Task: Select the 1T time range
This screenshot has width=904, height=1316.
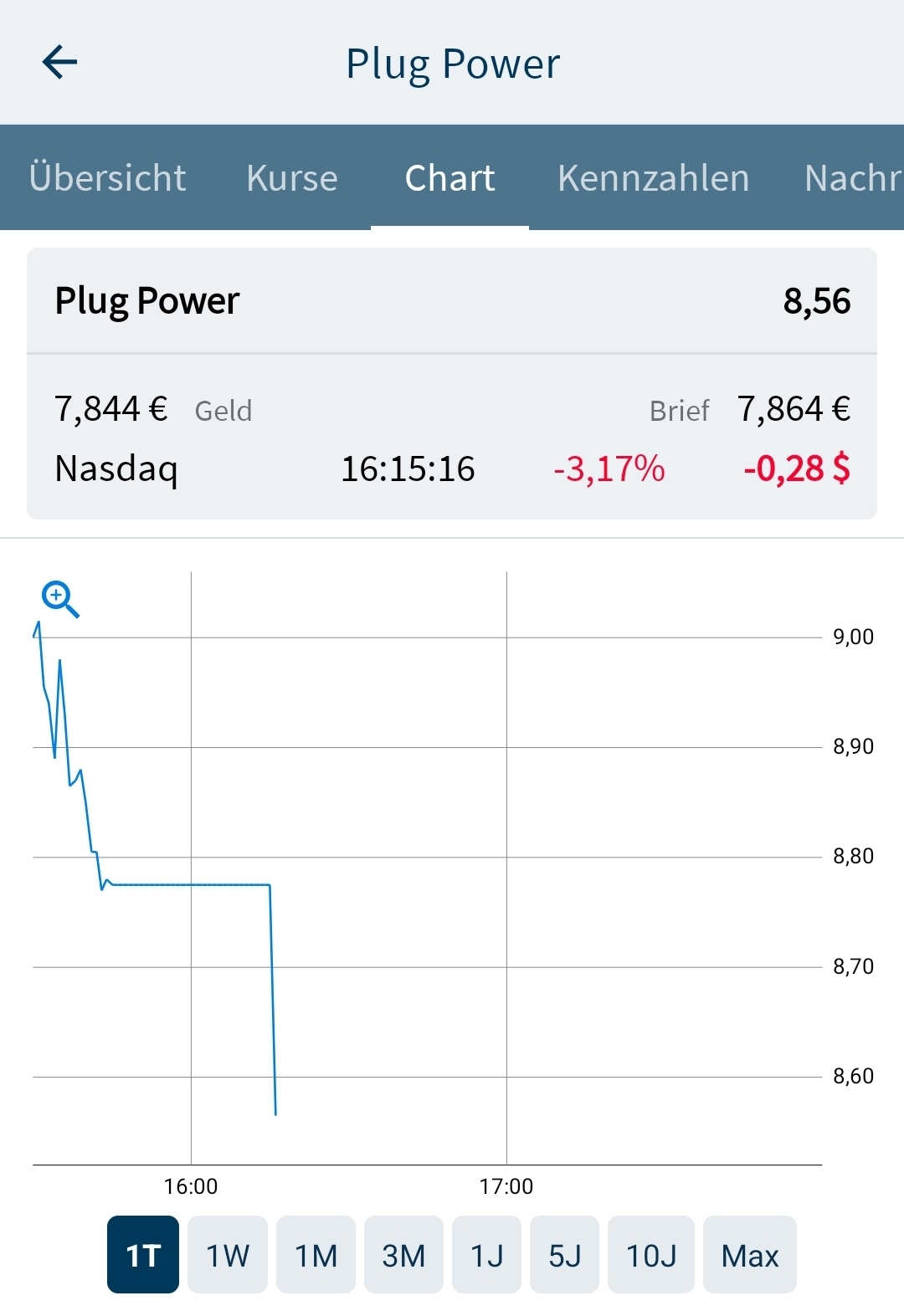Action: [x=142, y=1255]
